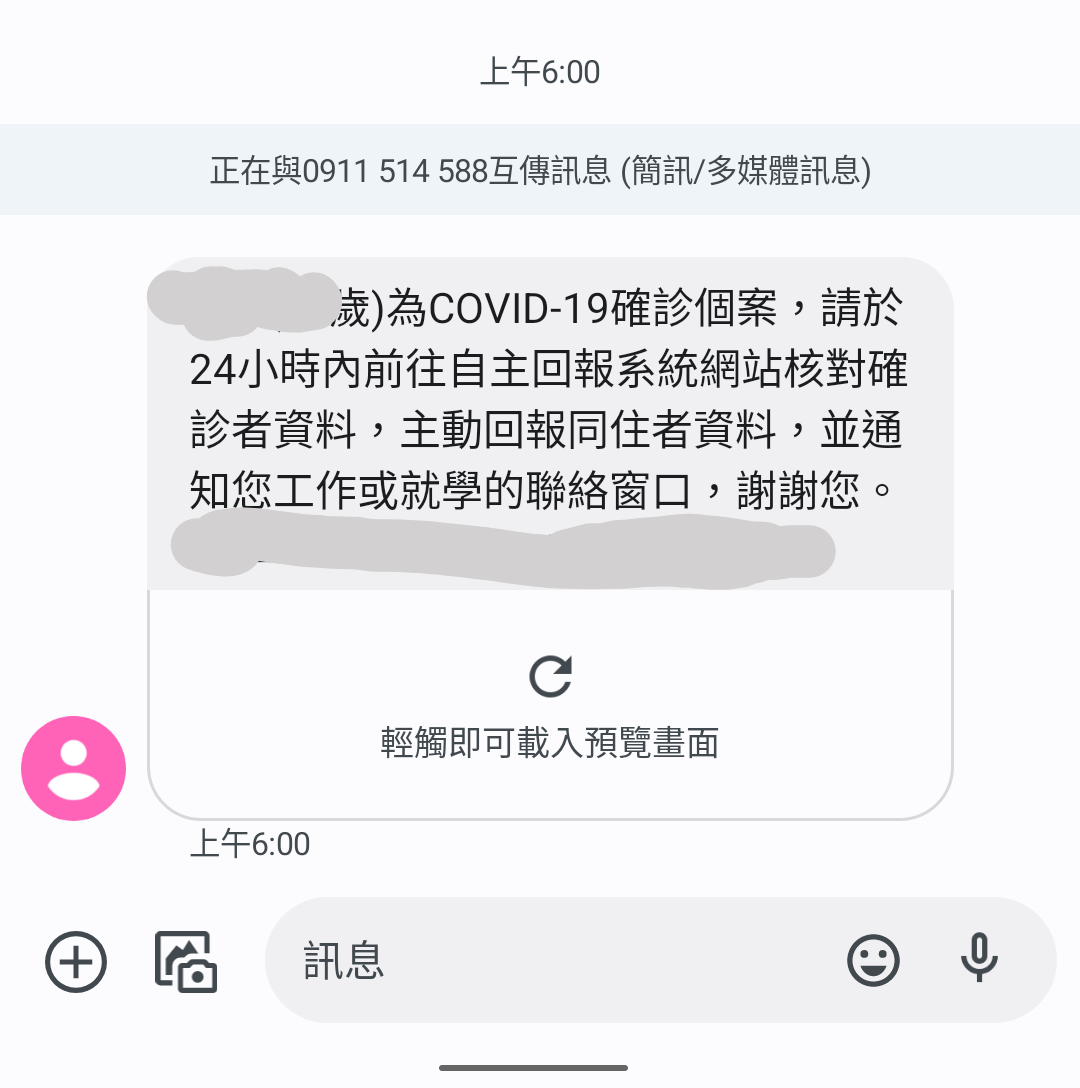The image size is (1080, 1088).
Task: Open the emoji picker
Action: [873, 961]
